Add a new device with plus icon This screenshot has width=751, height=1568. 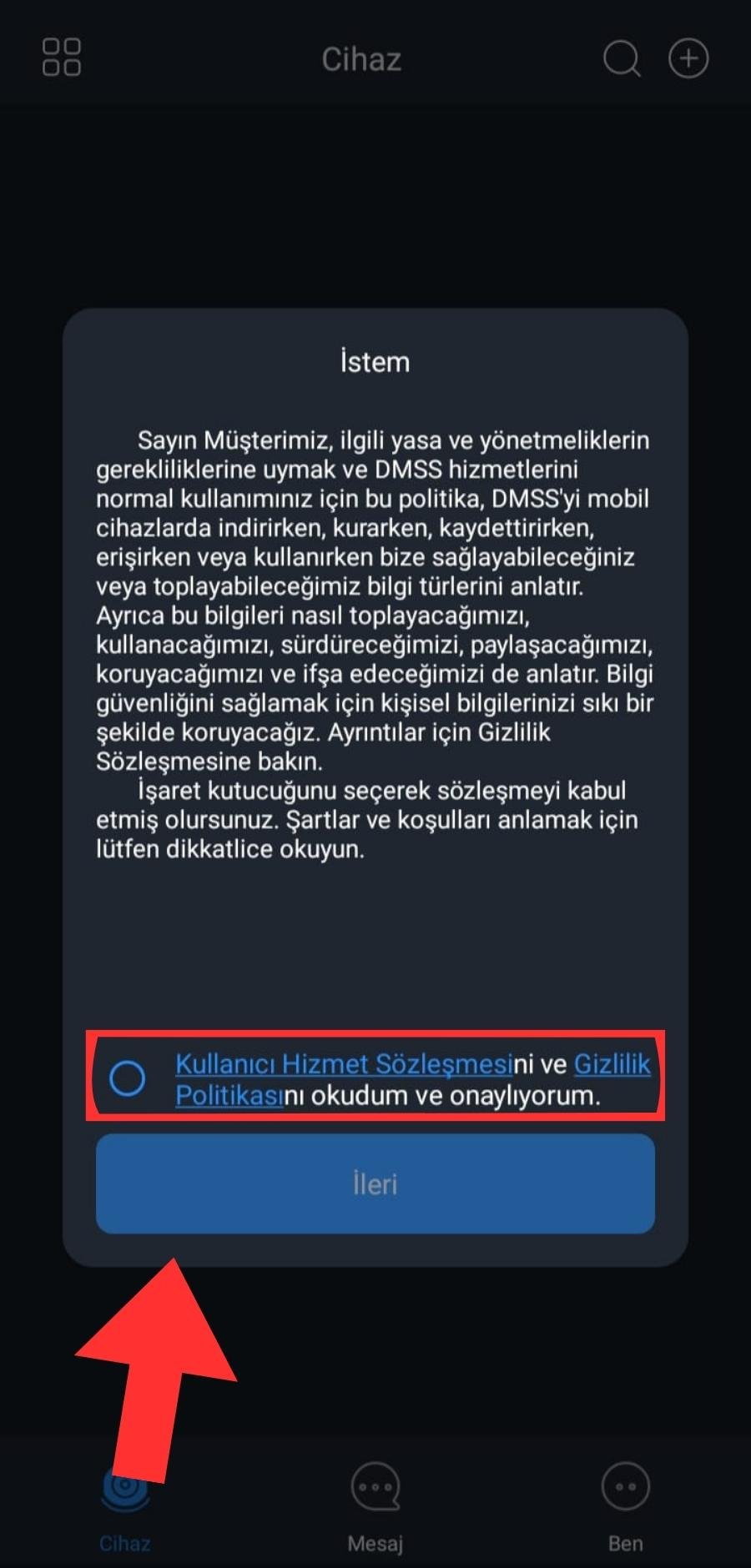tap(688, 58)
